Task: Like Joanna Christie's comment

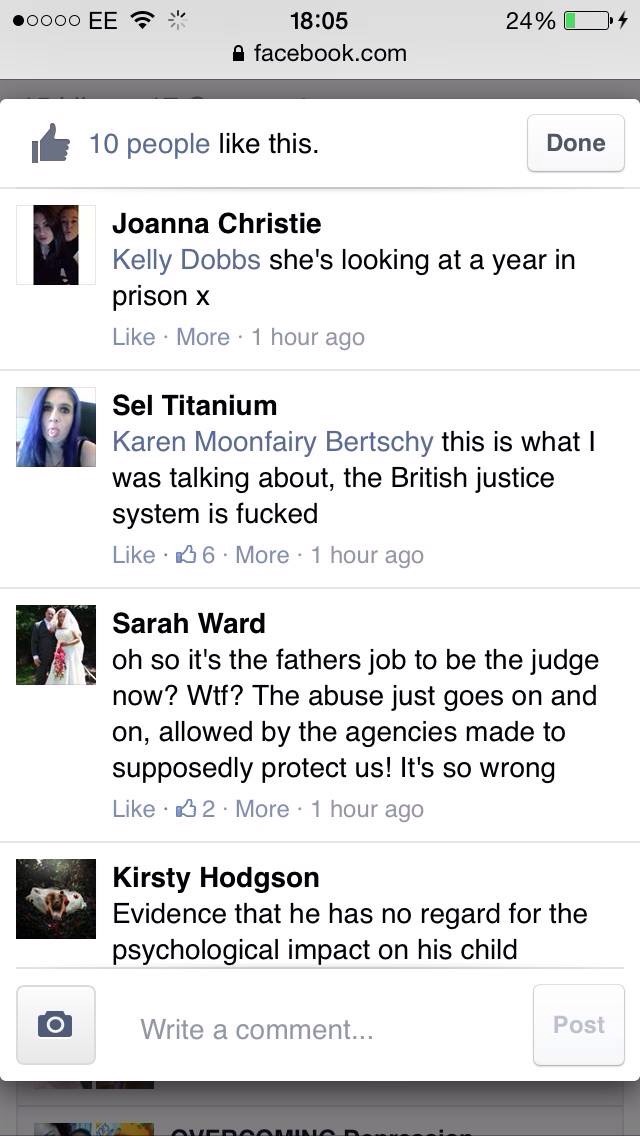Action: click(x=133, y=337)
